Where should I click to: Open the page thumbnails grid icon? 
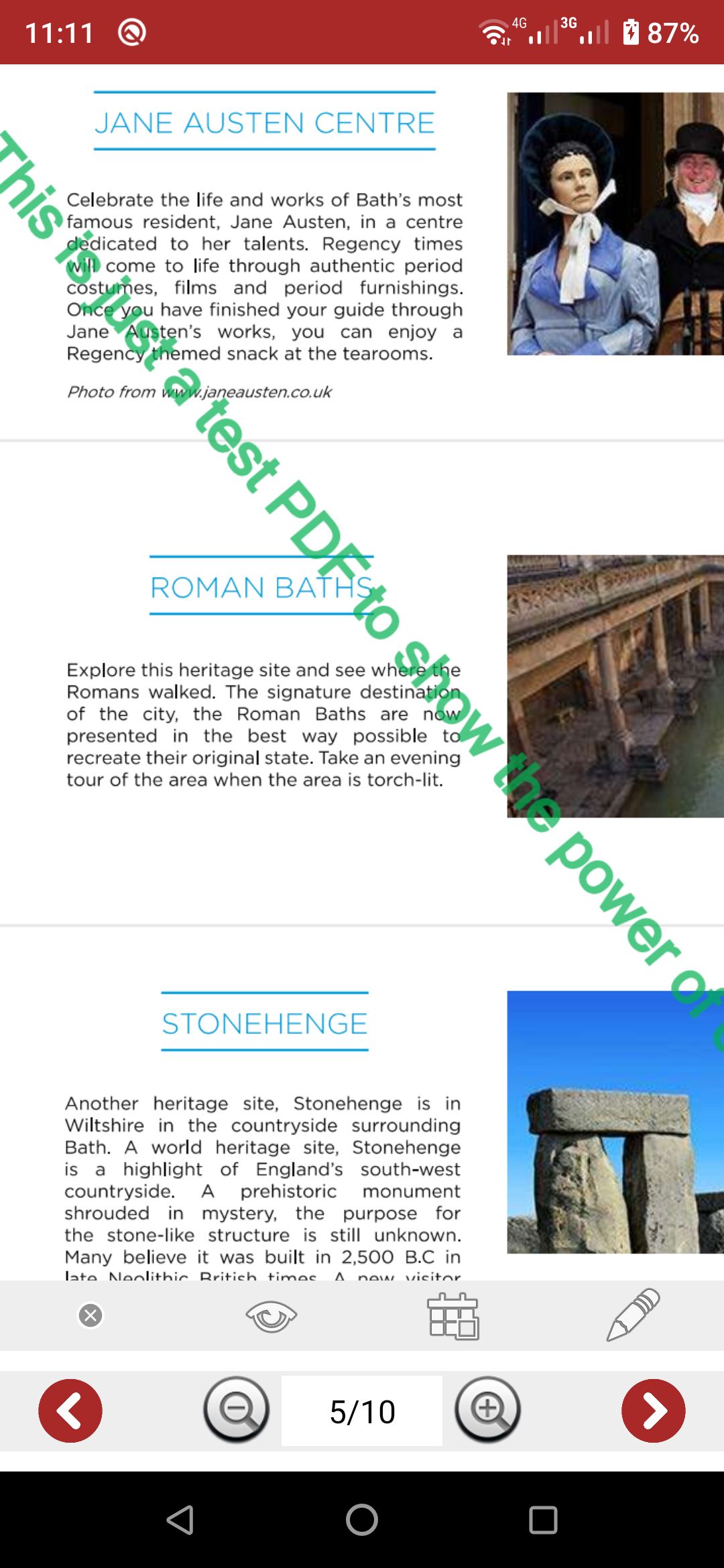(453, 1316)
